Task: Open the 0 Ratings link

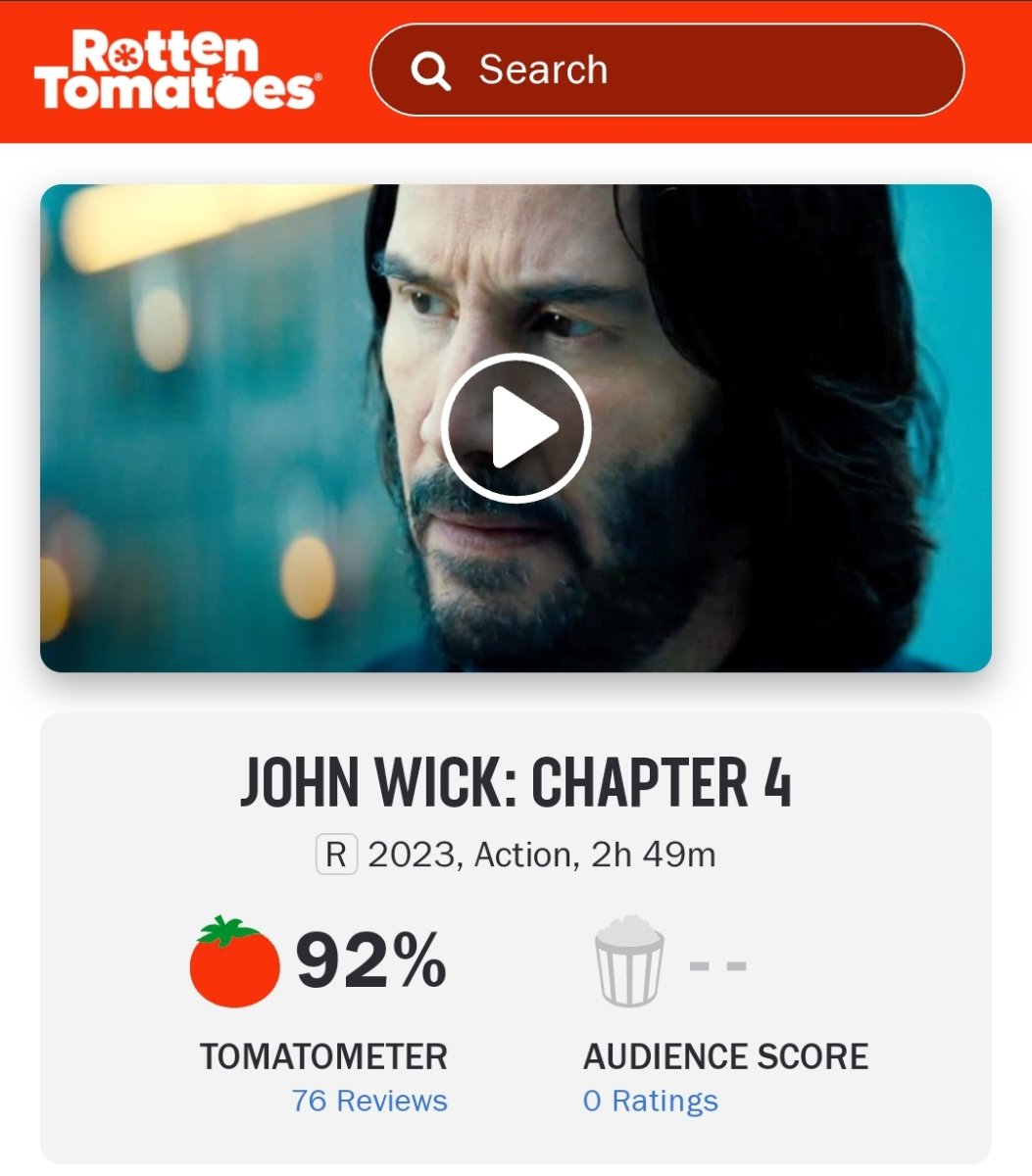Action: coord(651,1101)
